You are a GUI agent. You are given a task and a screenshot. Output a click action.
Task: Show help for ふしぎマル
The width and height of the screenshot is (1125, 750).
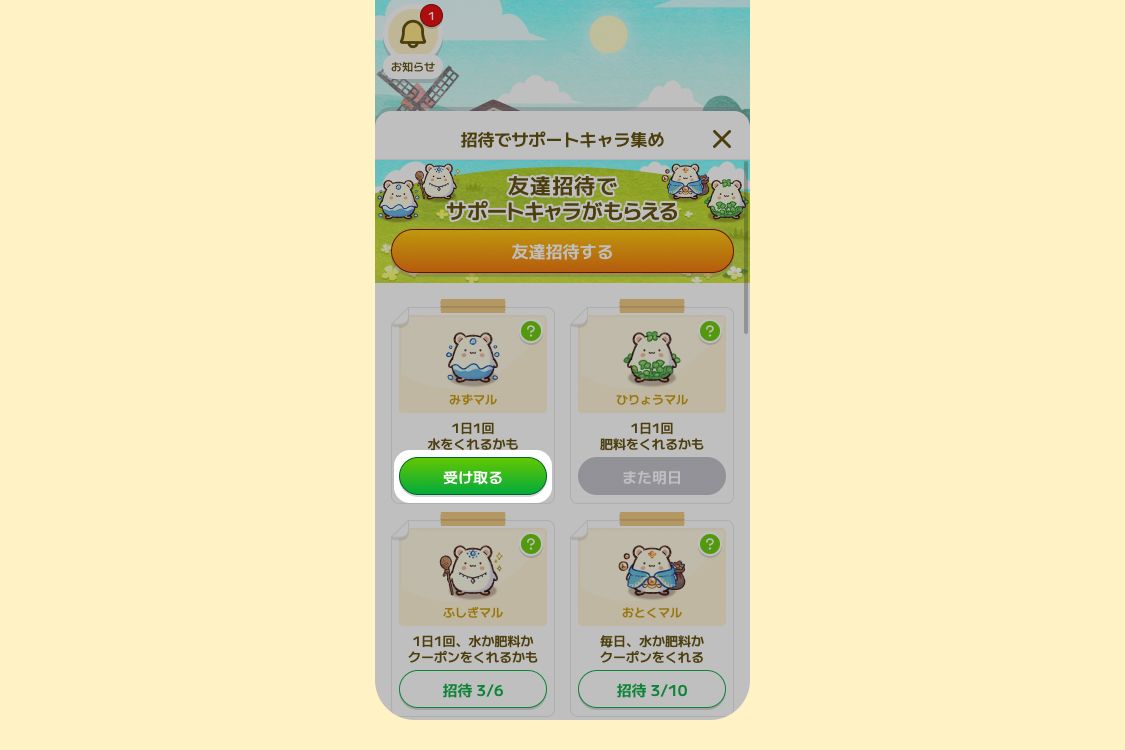pos(530,544)
